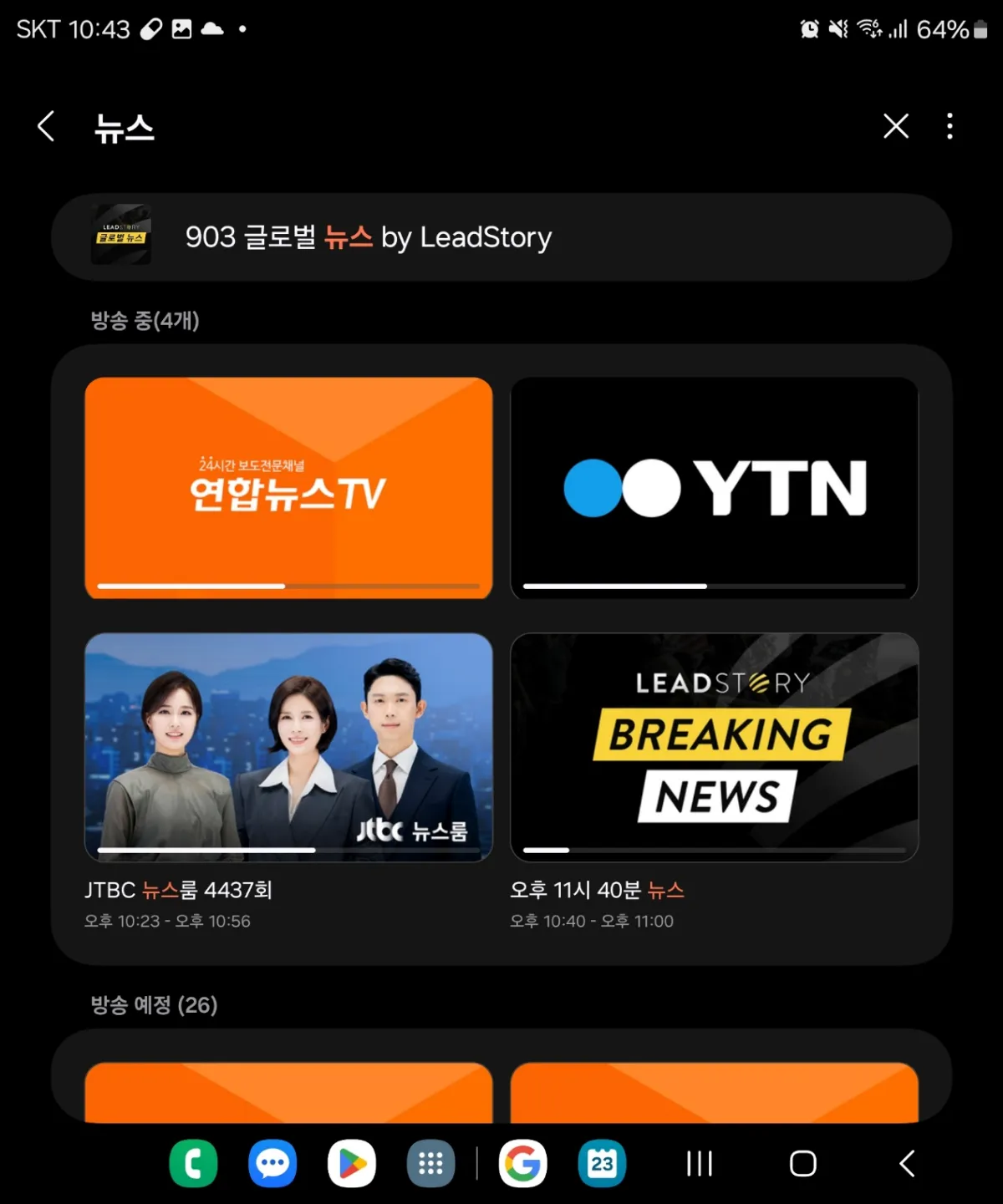Launch the Google Play Store
The width and height of the screenshot is (1003, 1204).
(x=352, y=1163)
